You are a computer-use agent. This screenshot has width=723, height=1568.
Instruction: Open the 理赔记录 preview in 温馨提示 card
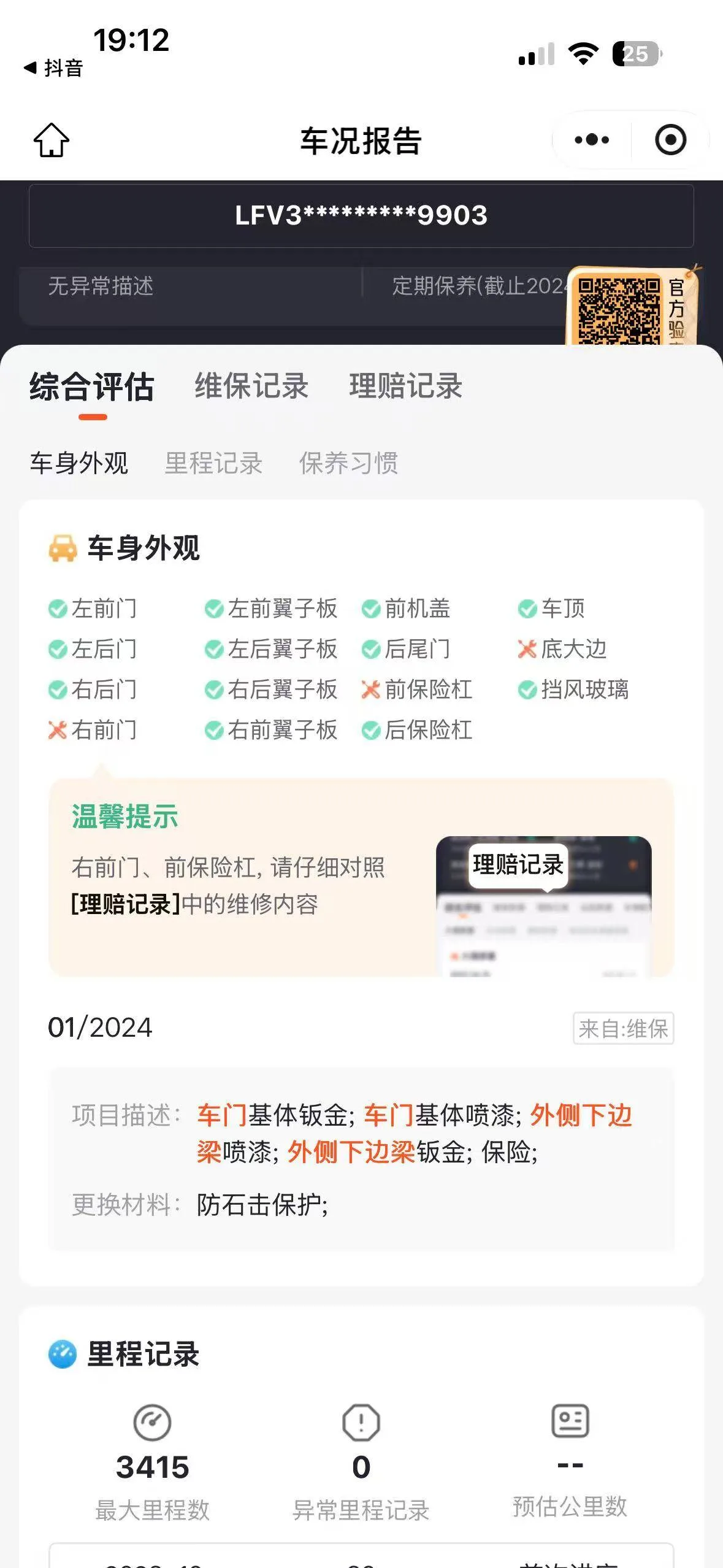tap(543, 905)
